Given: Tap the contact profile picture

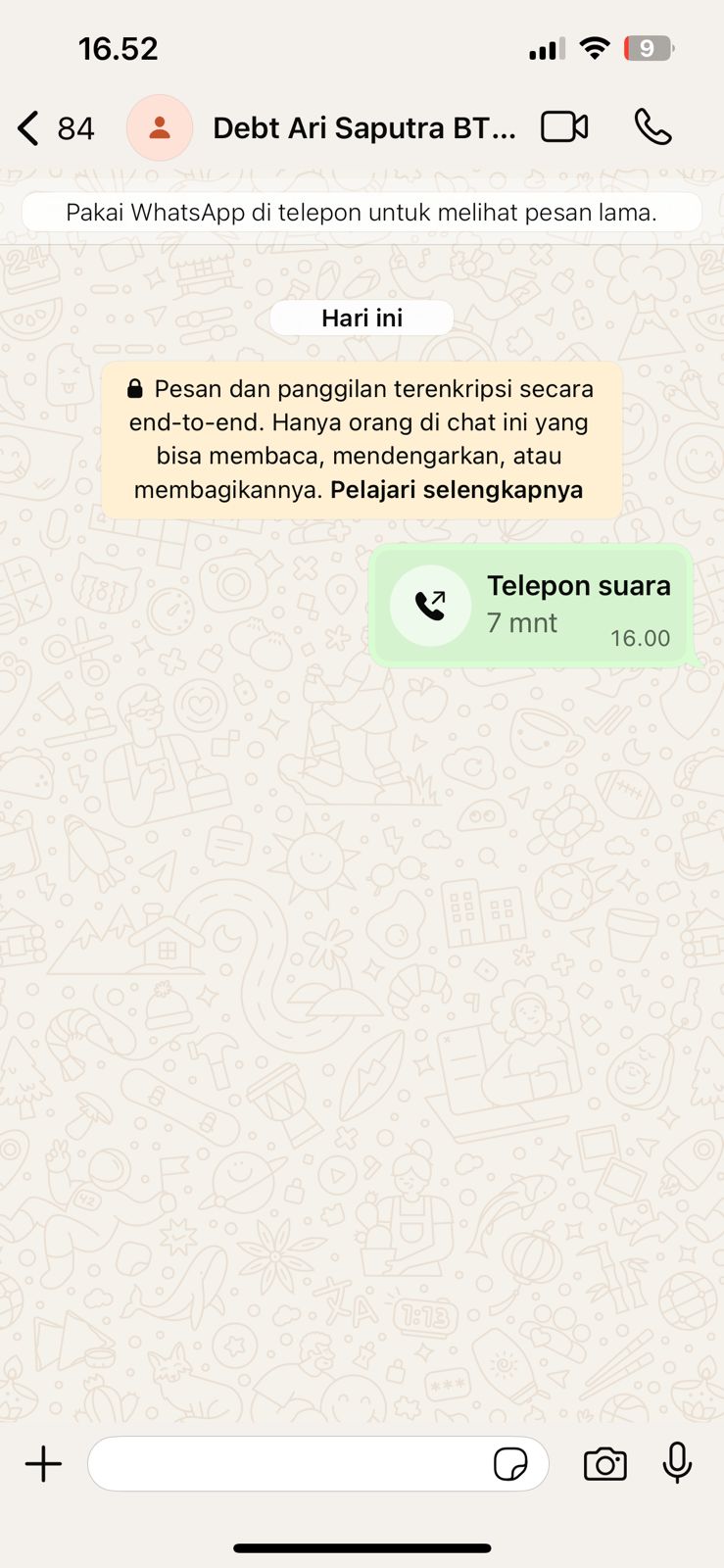Looking at the screenshot, I should coord(160,127).
